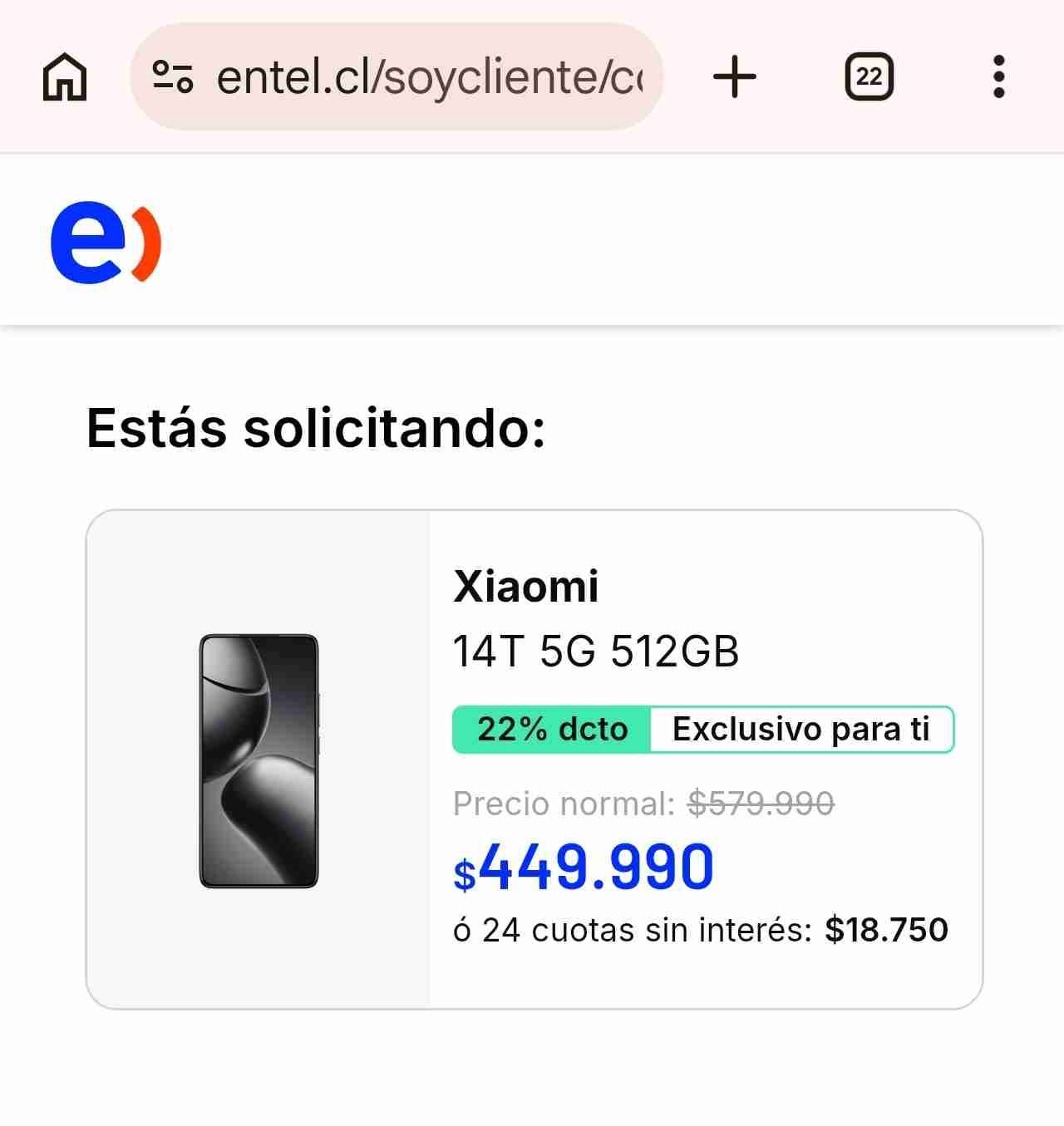
Task: Select the crossed-out normal price $579.990
Action: coord(758,803)
